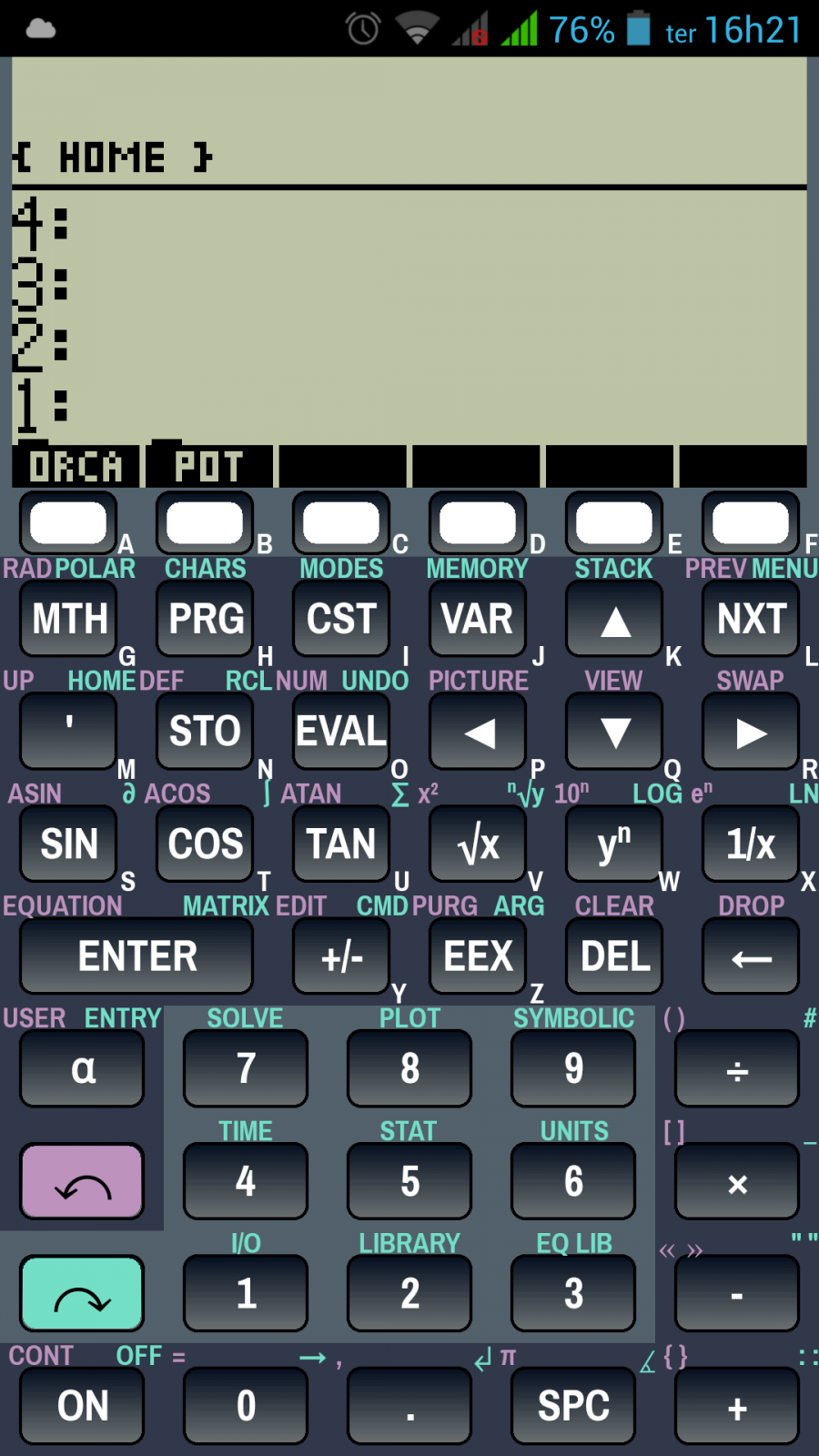The image size is (819, 1456).
Task: Tap the NXT next-page key
Action: pos(751,619)
